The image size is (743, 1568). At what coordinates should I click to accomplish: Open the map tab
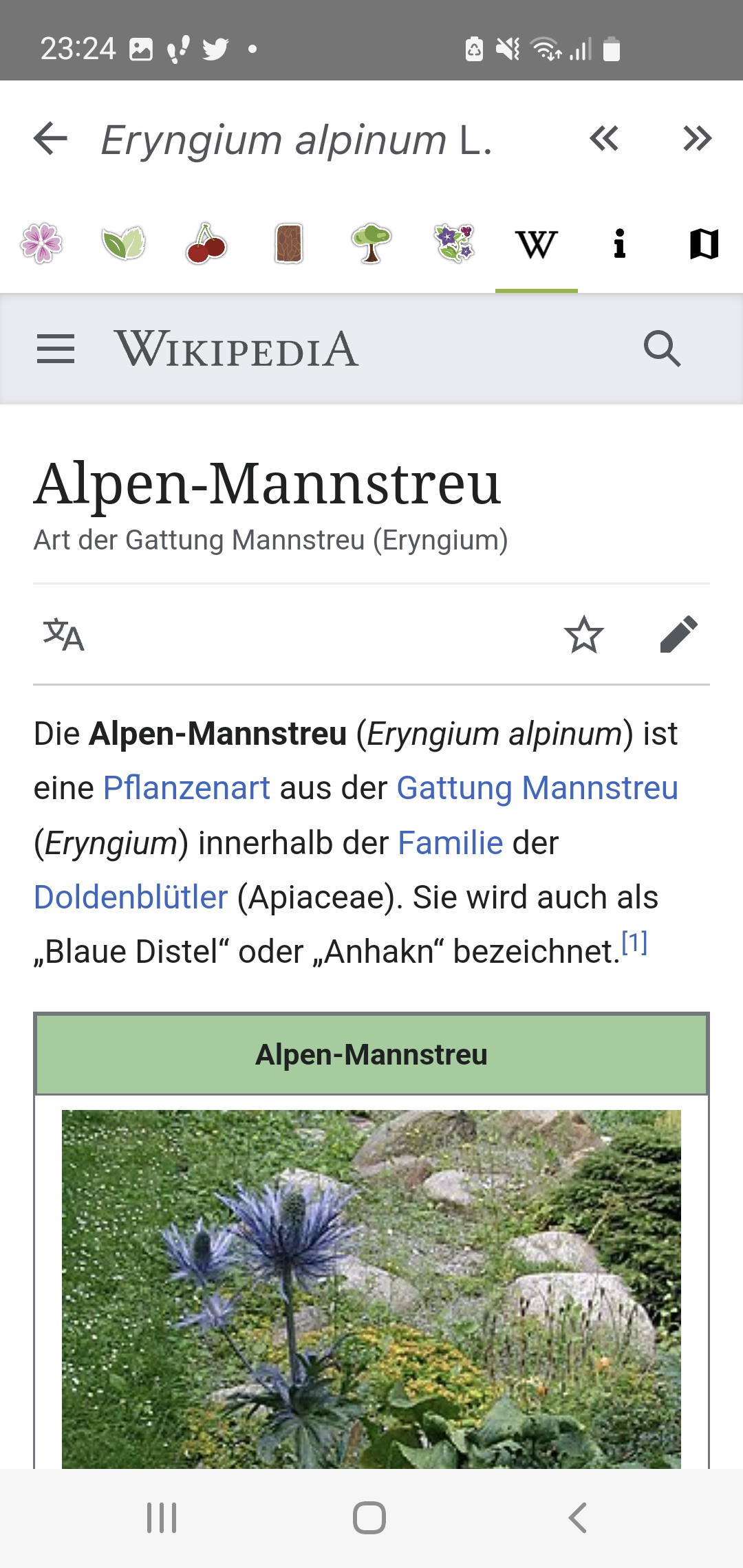(704, 243)
